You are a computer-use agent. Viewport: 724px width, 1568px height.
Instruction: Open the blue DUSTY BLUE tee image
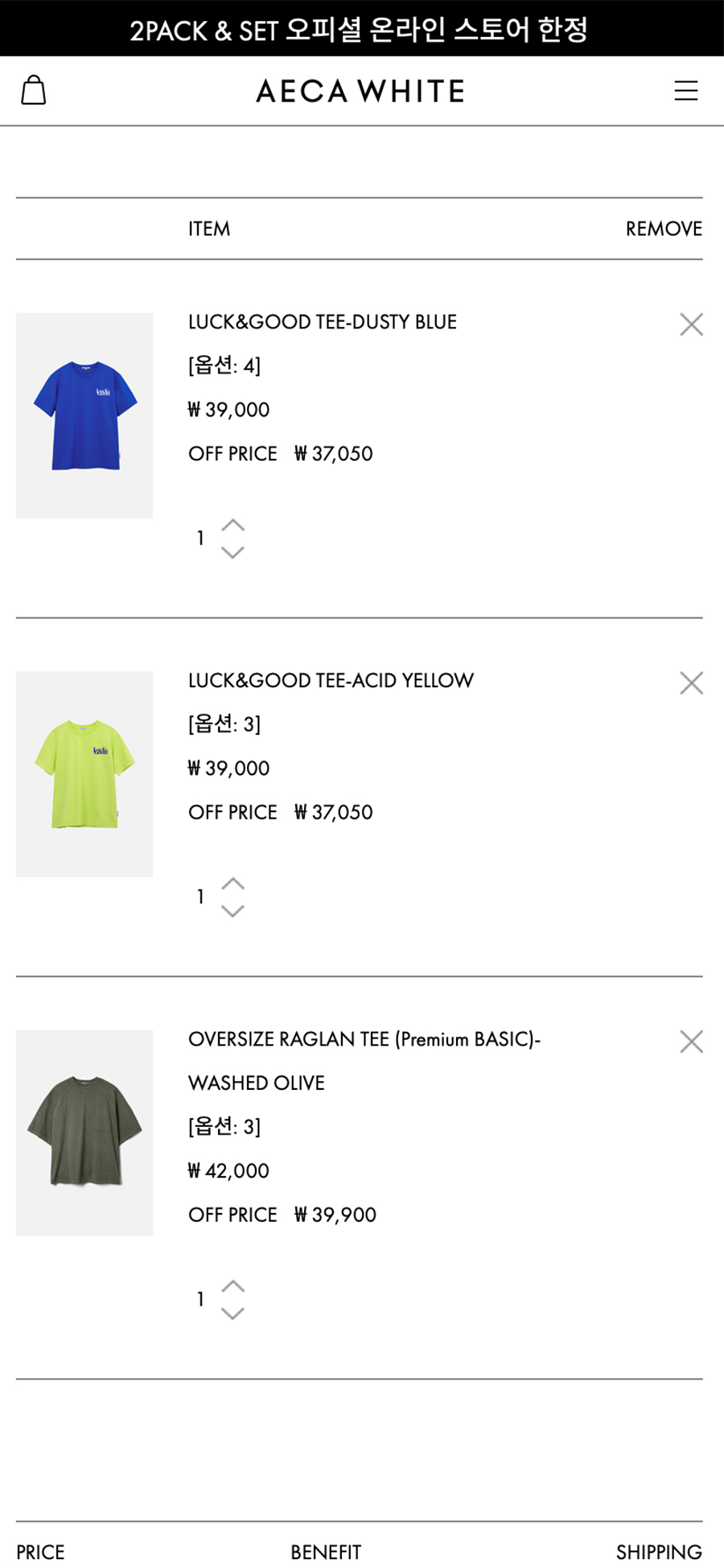click(84, 415)
